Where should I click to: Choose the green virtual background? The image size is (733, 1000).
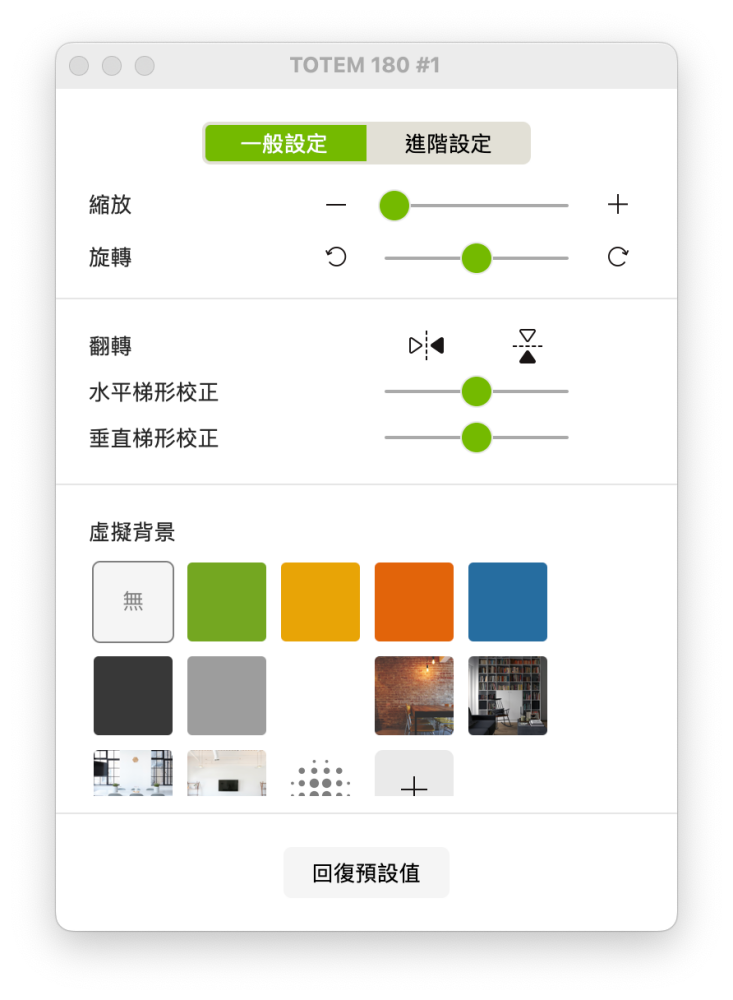point(227,602)
